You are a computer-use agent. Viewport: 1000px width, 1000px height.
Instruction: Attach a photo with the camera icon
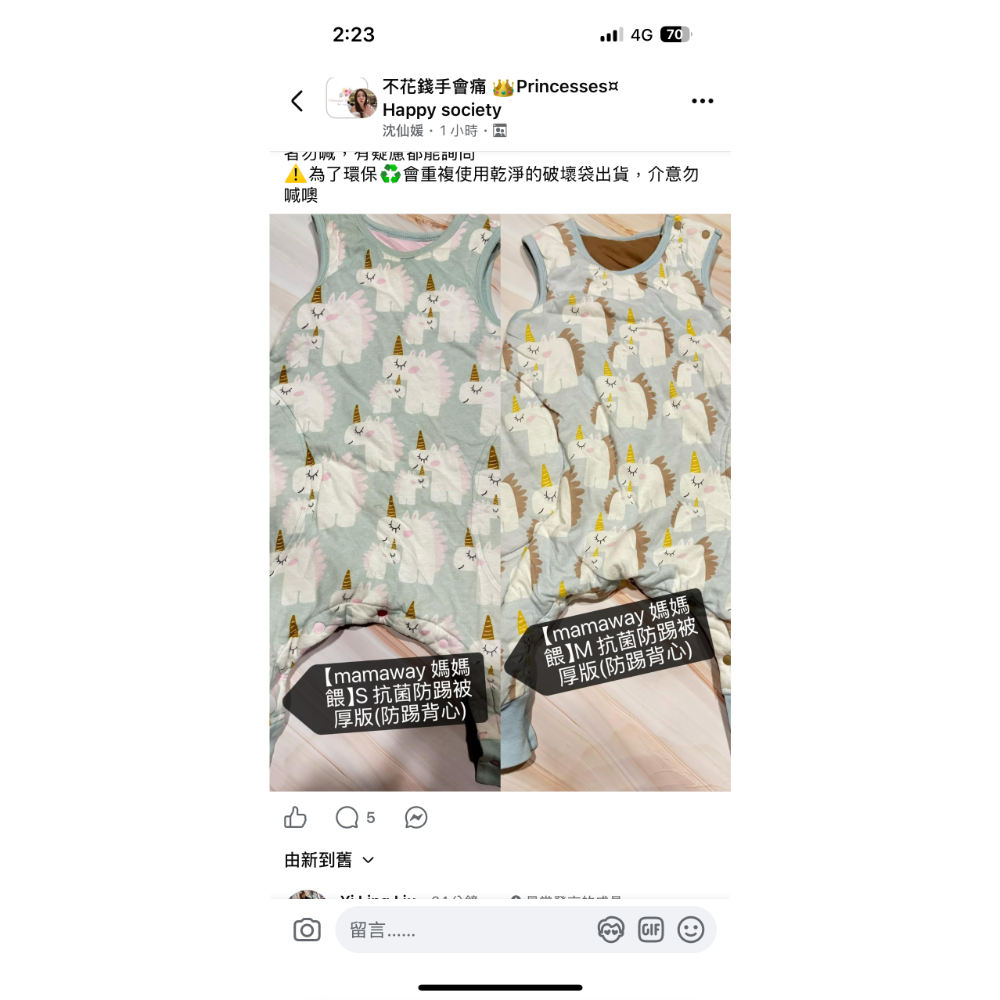coord(307,930)
